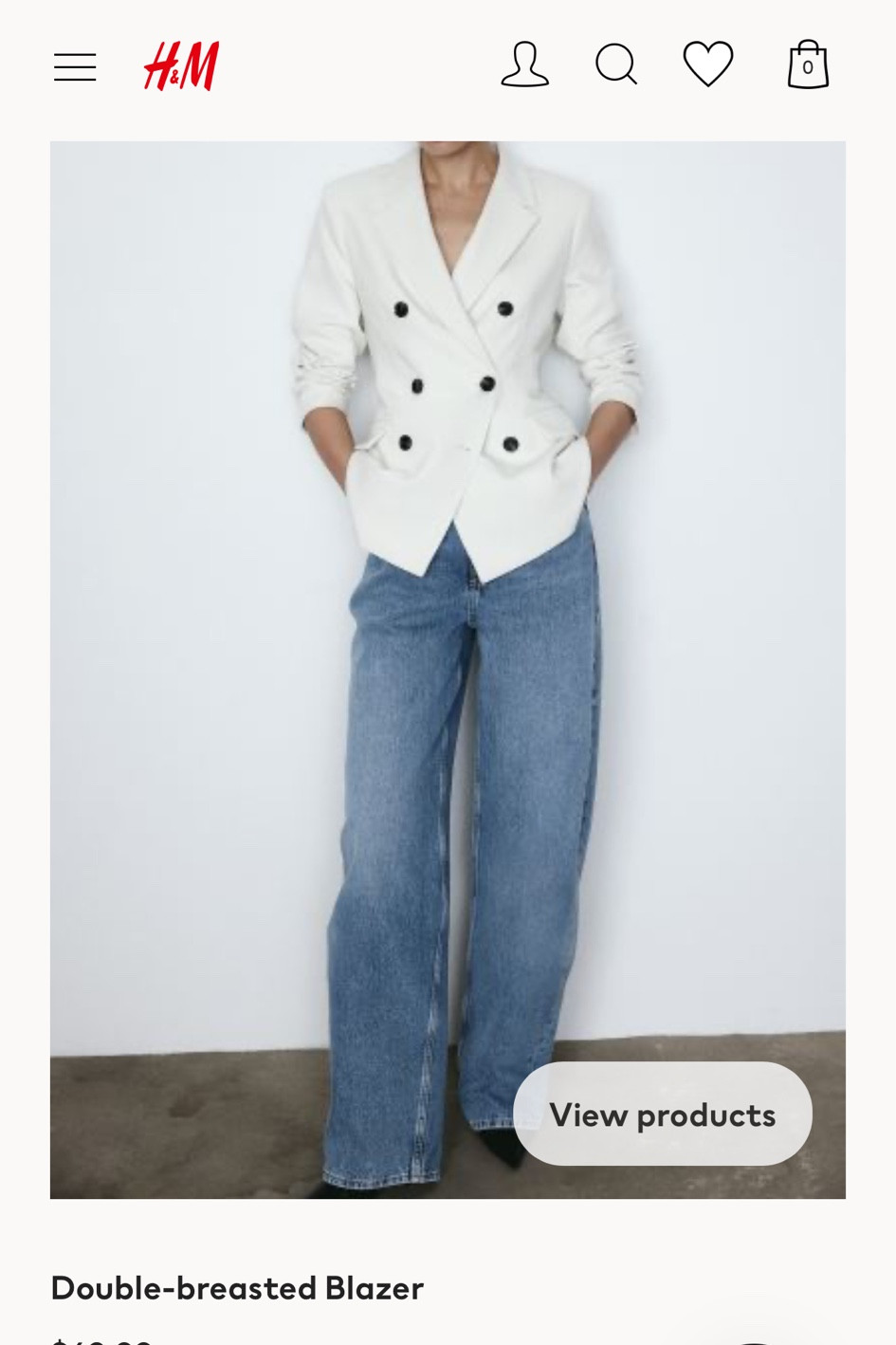The height and width of the screenshot is (1345, 896).
Task: Open account sign-in via the person icon
Action: tap(525, 64)
